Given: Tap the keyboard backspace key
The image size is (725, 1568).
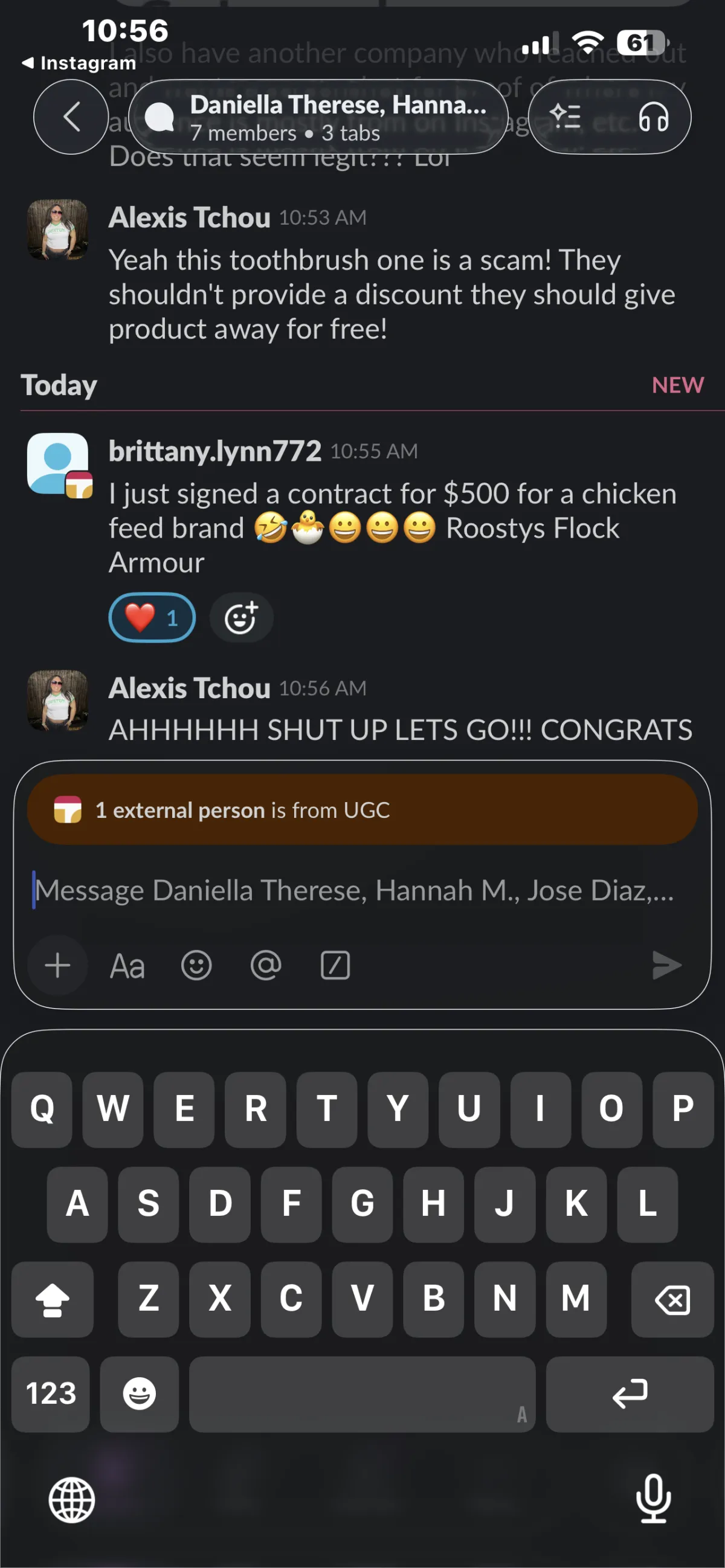Looking at the screenshot, I should pyautogui.click(x=672, y=1299).
